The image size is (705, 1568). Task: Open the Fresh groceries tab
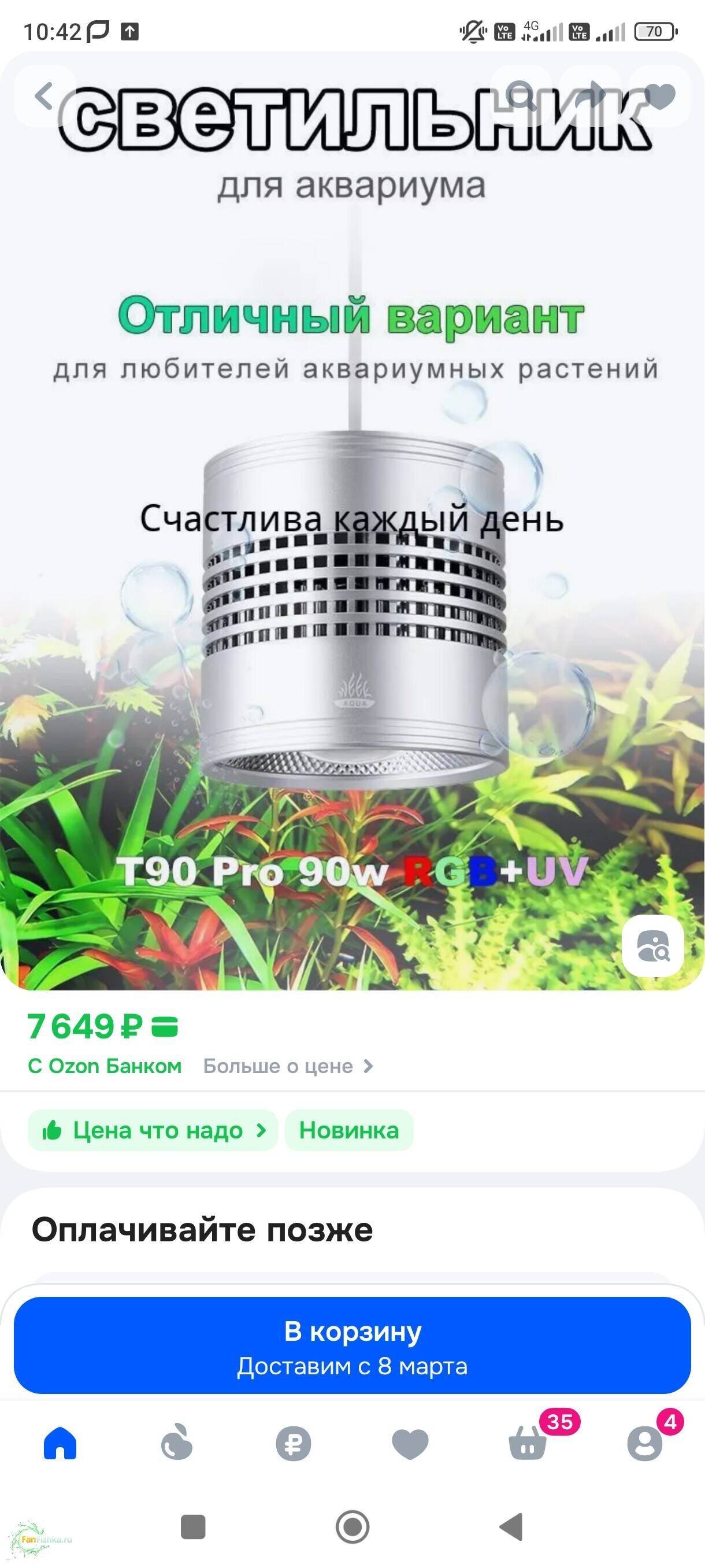pyautogui.click(x=176, y=1443)
